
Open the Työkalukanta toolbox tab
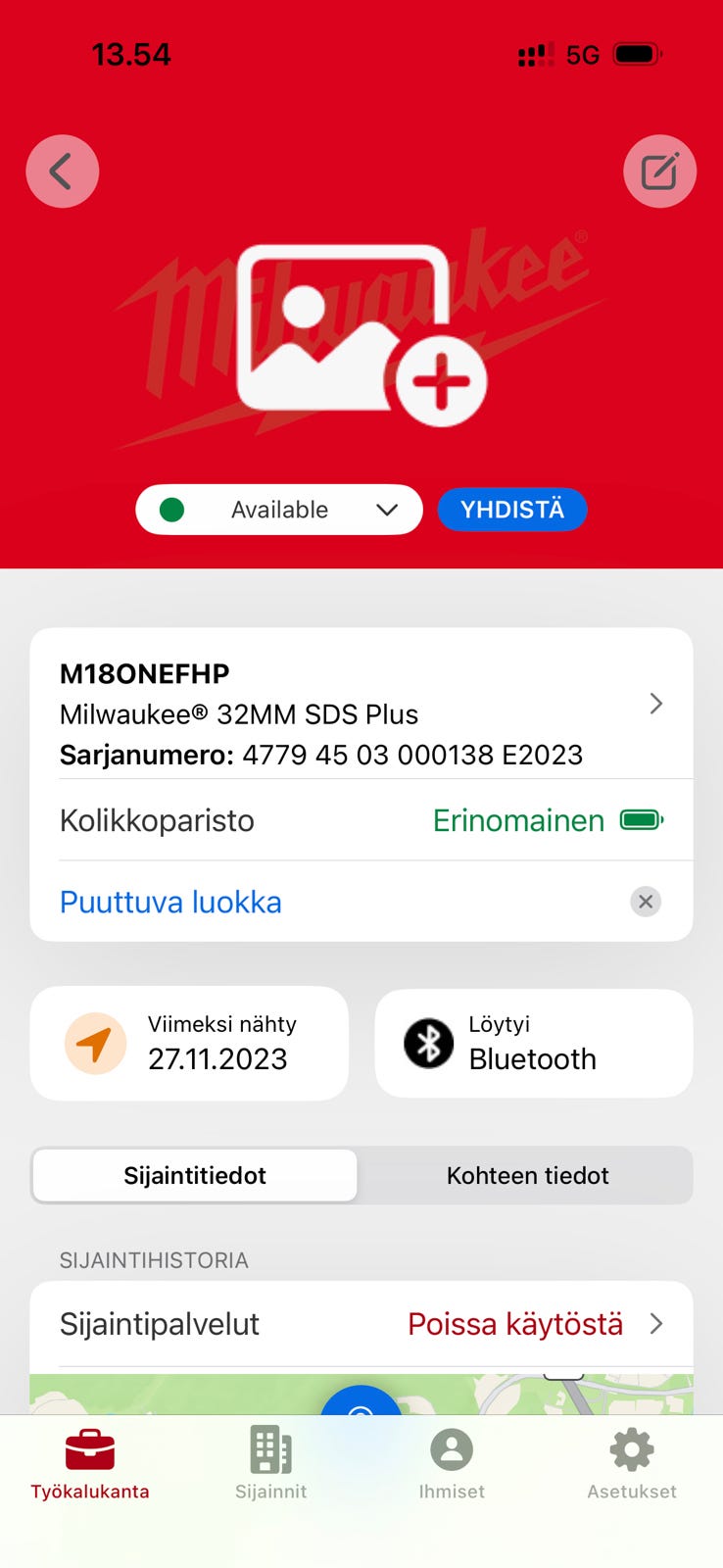click(89, 1465)
